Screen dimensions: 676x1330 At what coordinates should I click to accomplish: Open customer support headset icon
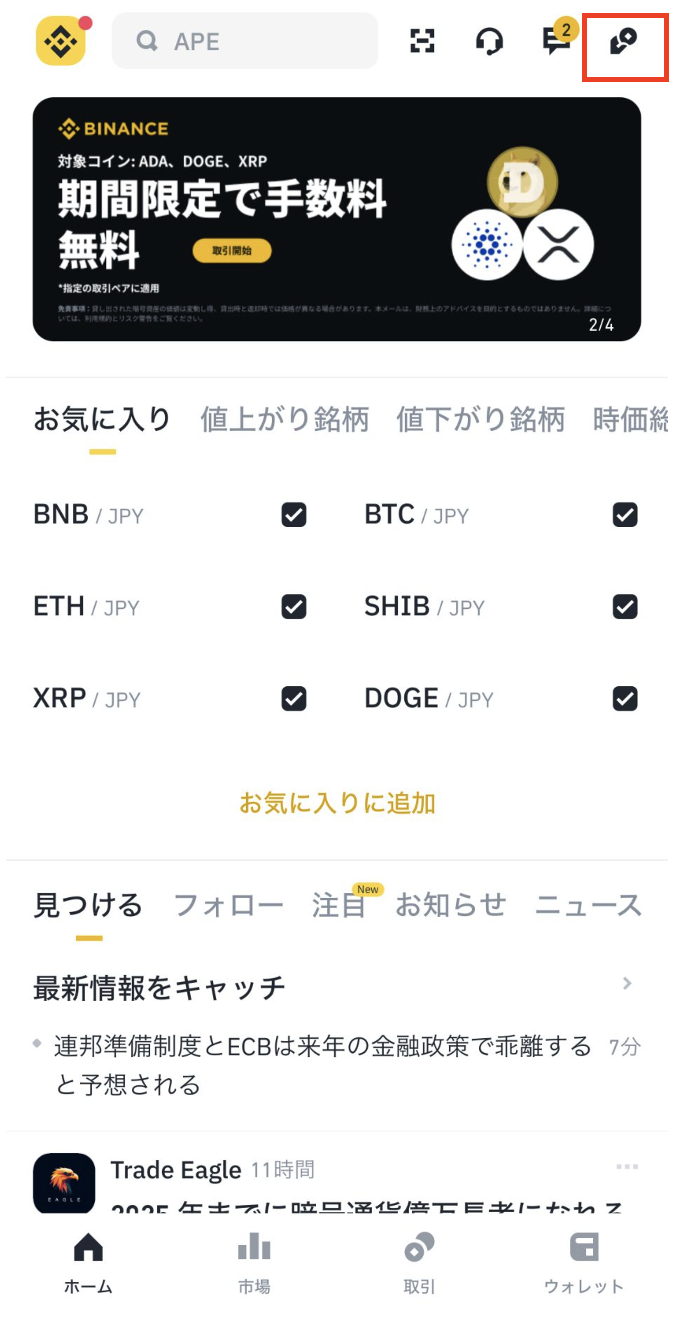click(x=489, y=41)
